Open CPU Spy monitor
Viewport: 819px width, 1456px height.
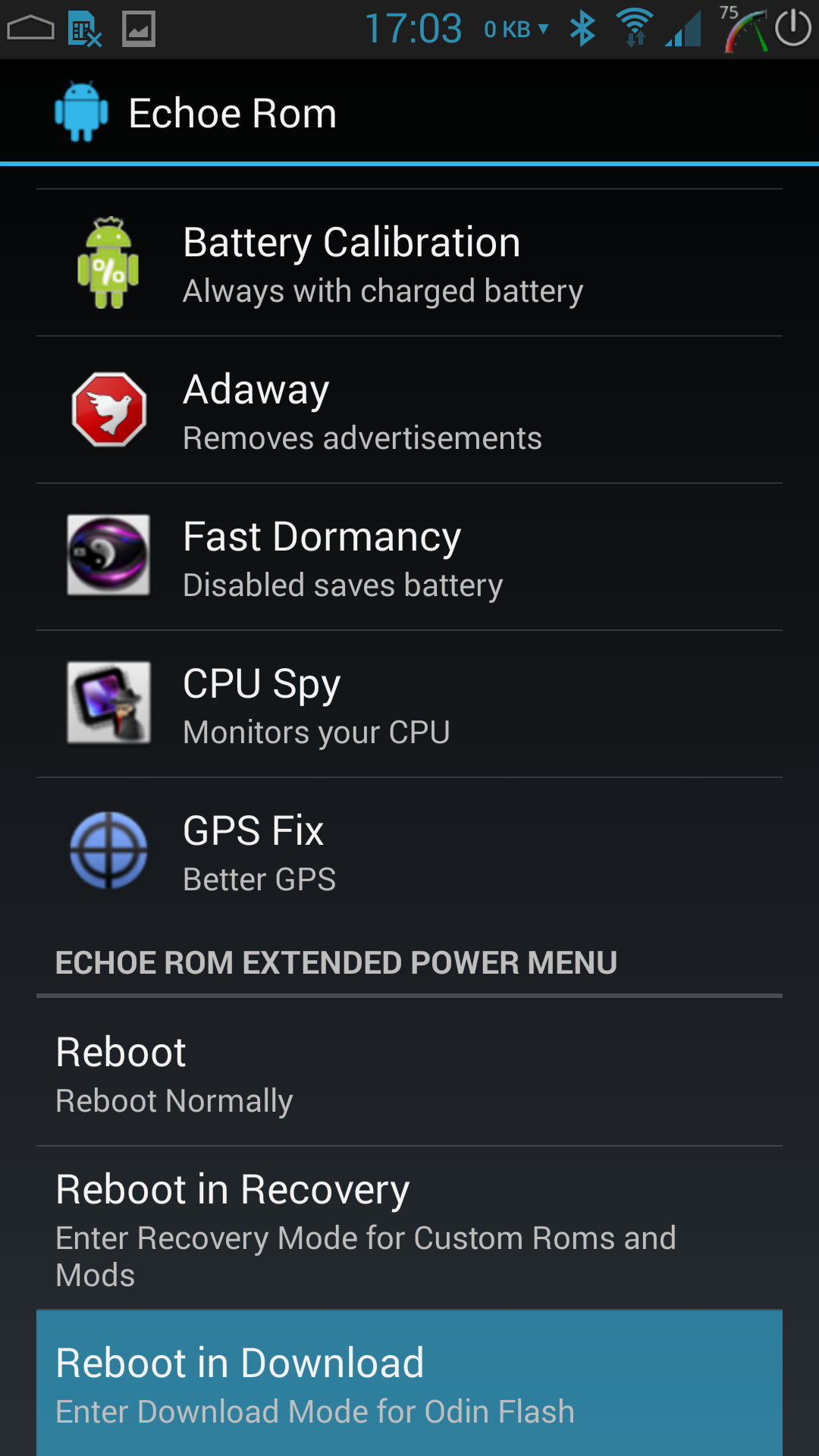pos(409,704)
